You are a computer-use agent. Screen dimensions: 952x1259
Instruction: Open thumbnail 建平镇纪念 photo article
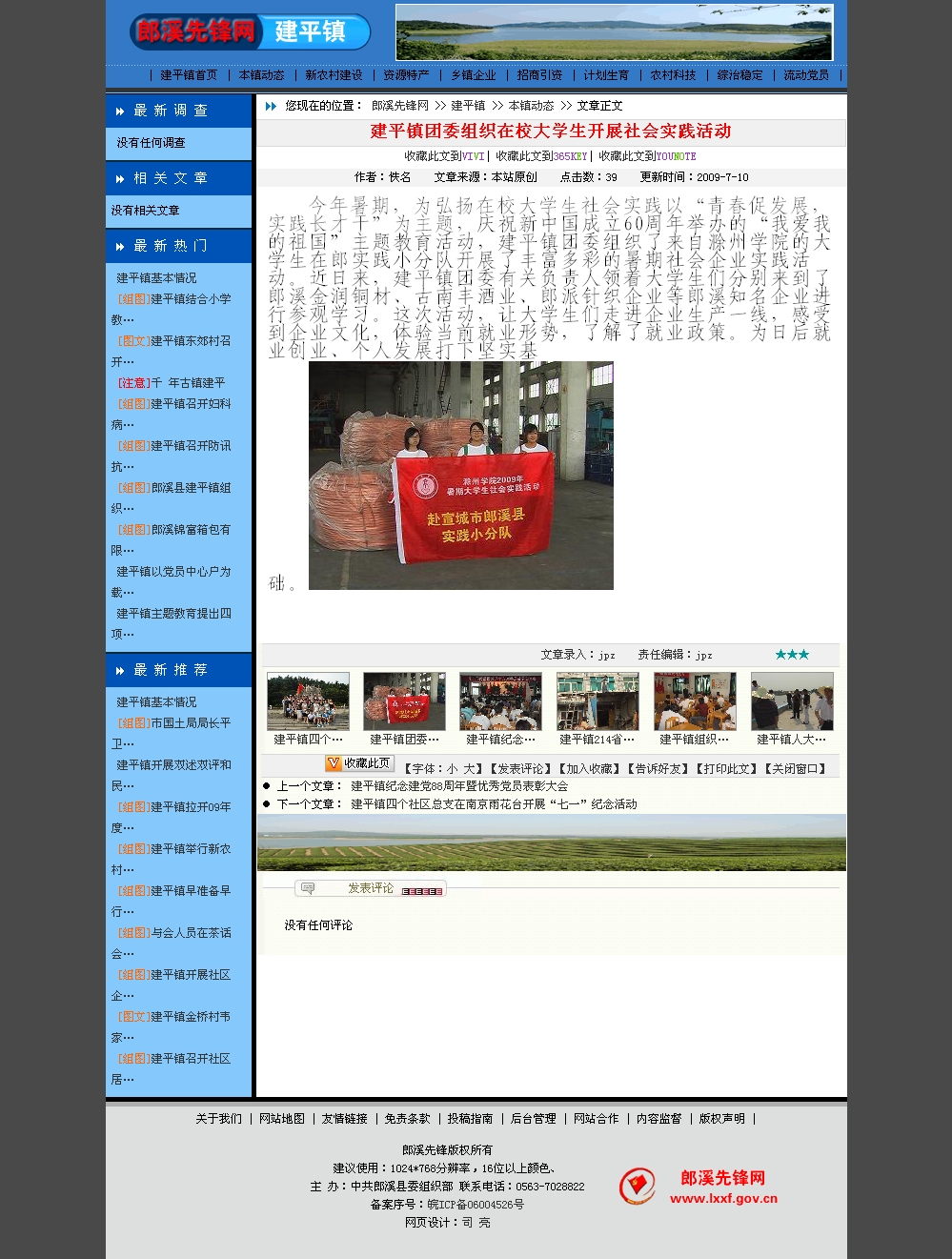tap(500, 702)
